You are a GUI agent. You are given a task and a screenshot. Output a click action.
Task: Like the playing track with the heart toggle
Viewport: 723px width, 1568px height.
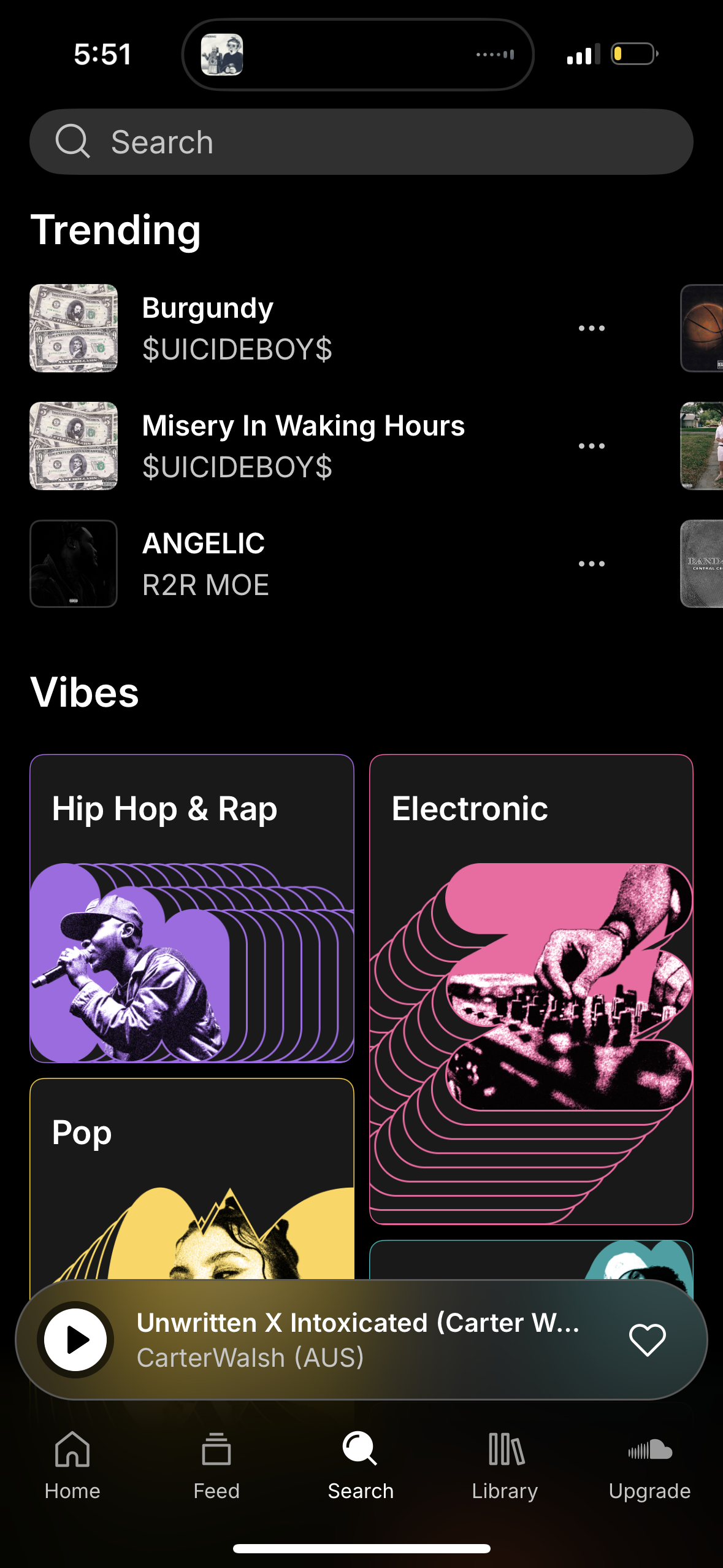(x=649, y=1340)
